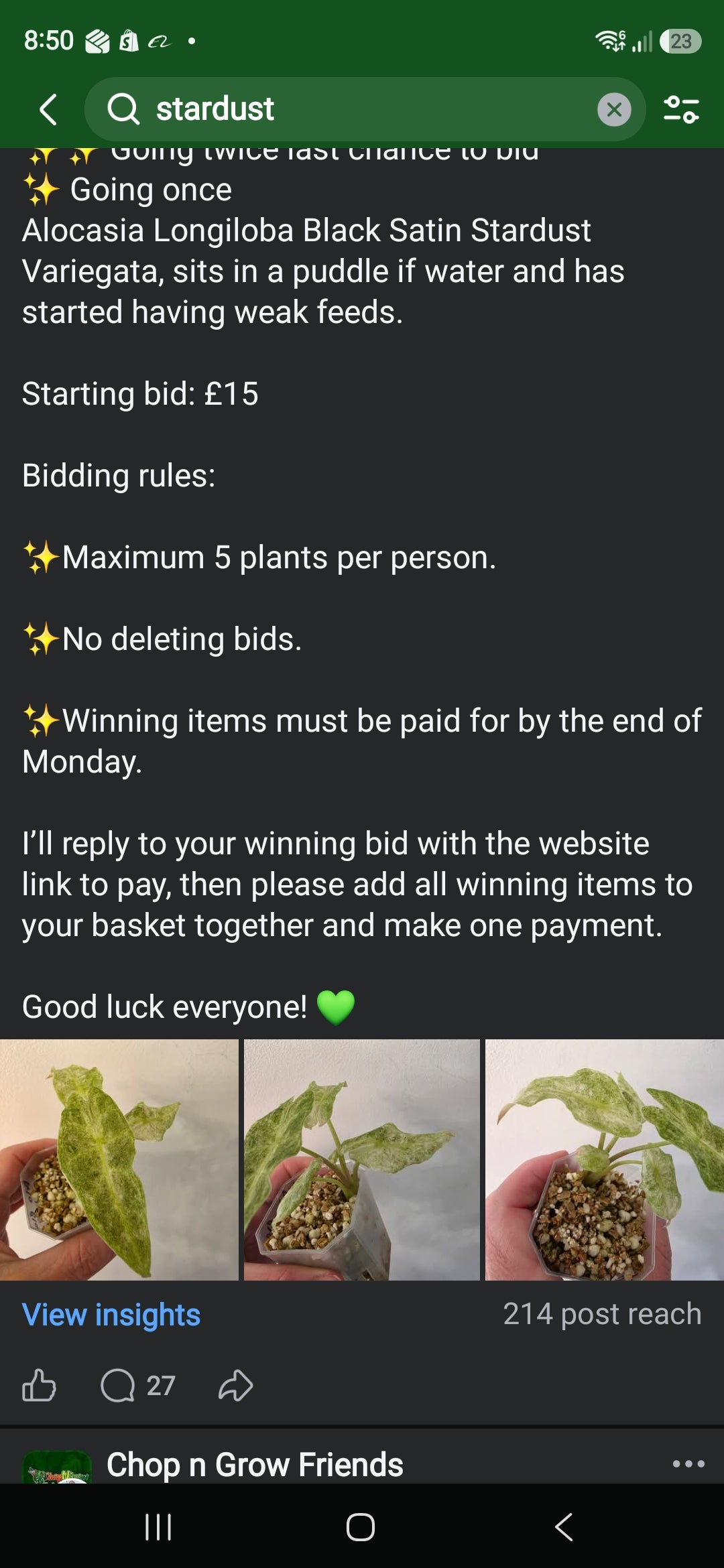Screen dimensions: 724x1568
Task: Go back using the top-left arrow
Action: pos(48,109)
